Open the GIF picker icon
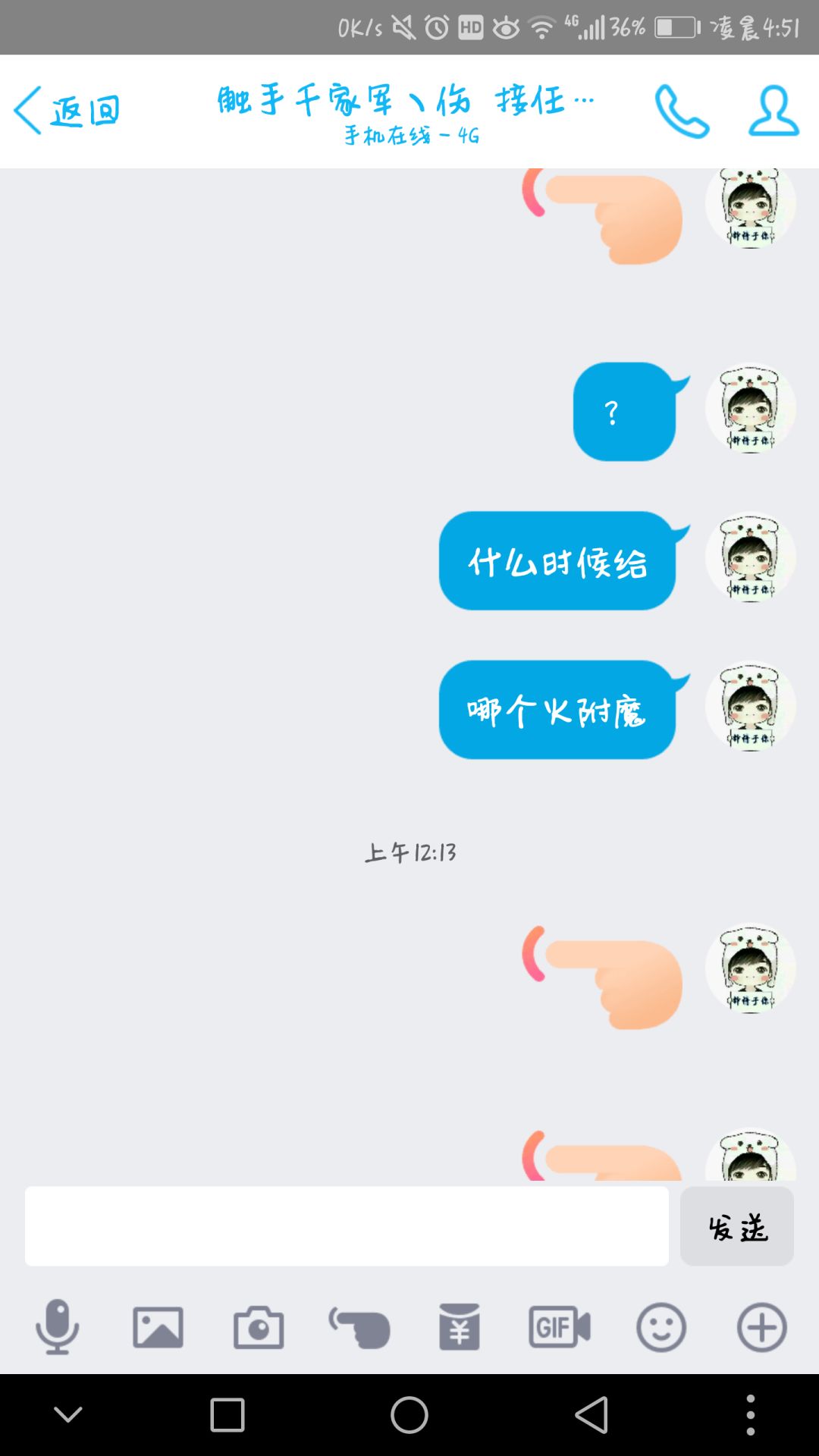This screenshot has width=819, height=1456. click(x=558, y=1326)
